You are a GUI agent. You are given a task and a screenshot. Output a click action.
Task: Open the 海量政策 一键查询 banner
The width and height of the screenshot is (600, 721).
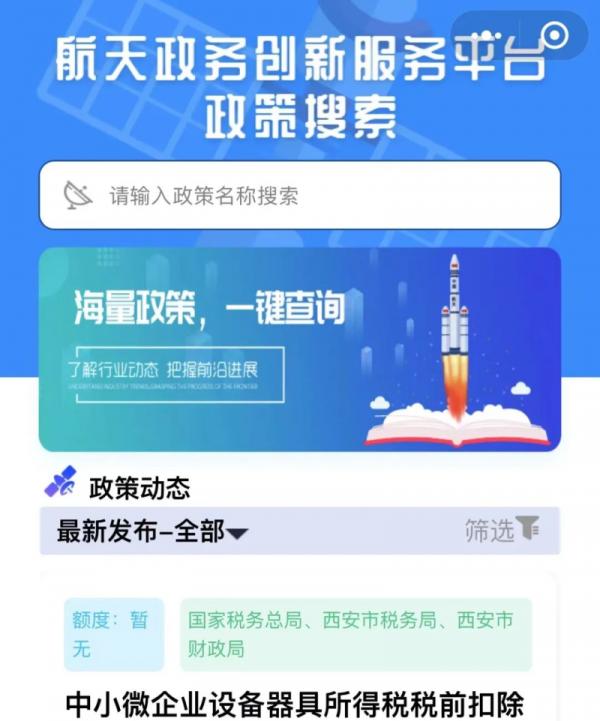(x=300, y=349)
